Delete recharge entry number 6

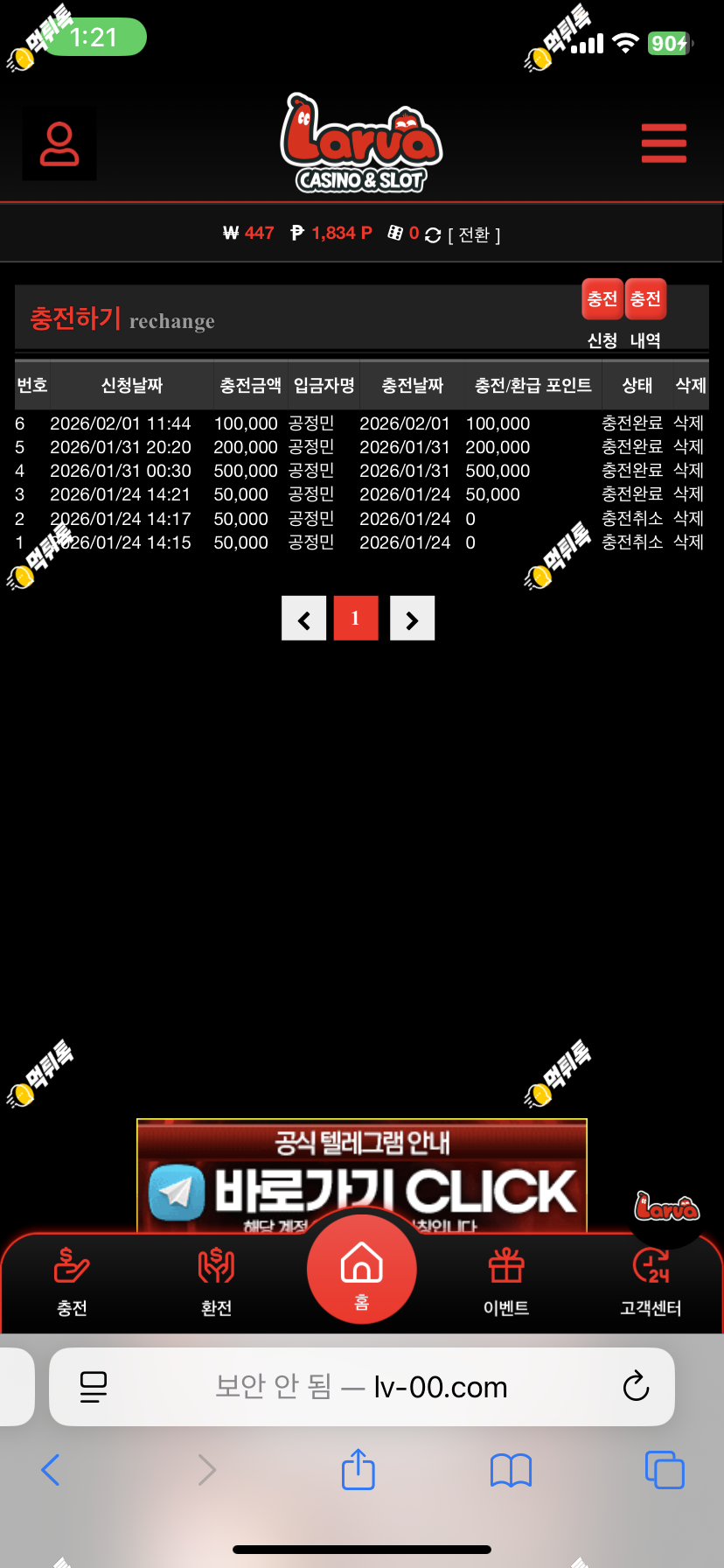coord(689,423)
